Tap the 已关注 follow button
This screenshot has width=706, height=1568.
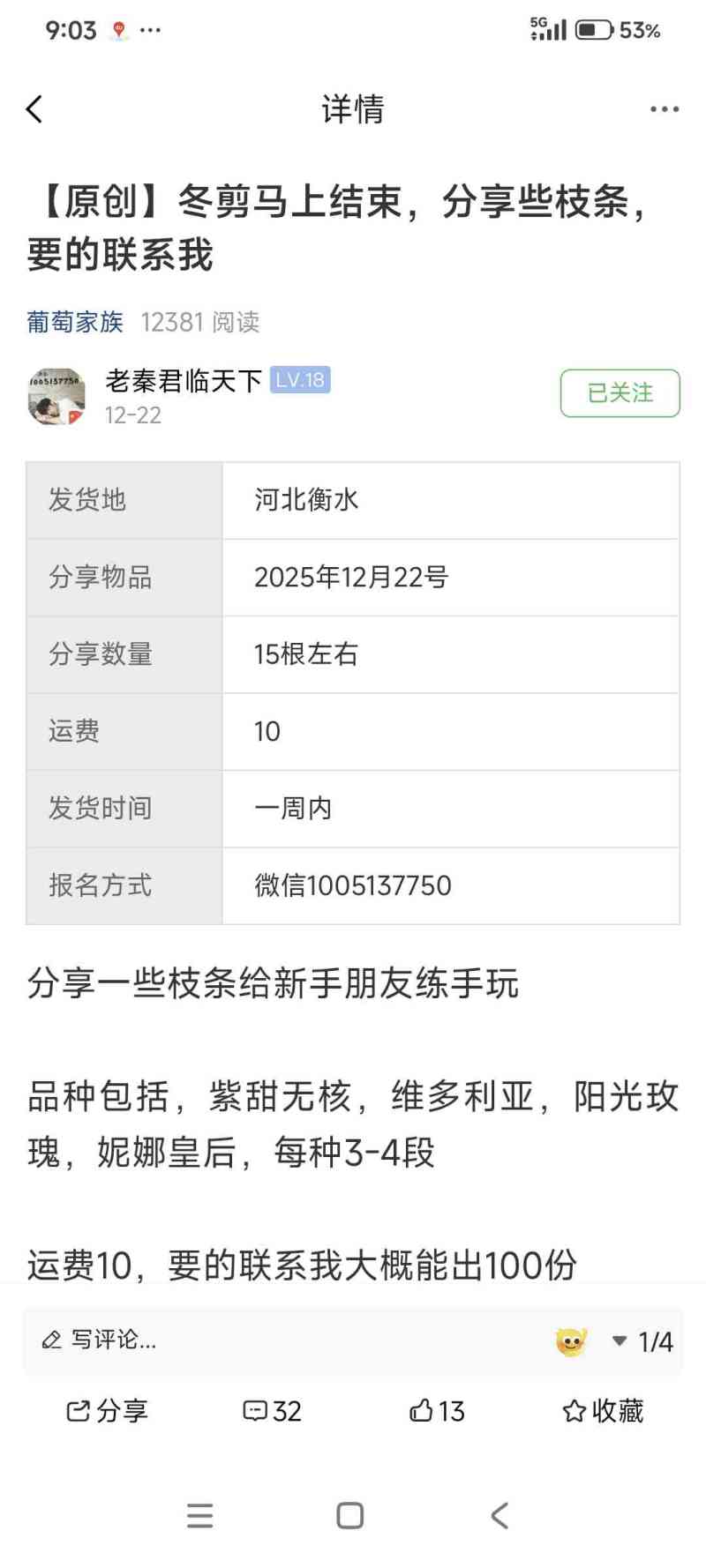pyautogui.click(x=620, y=393)
